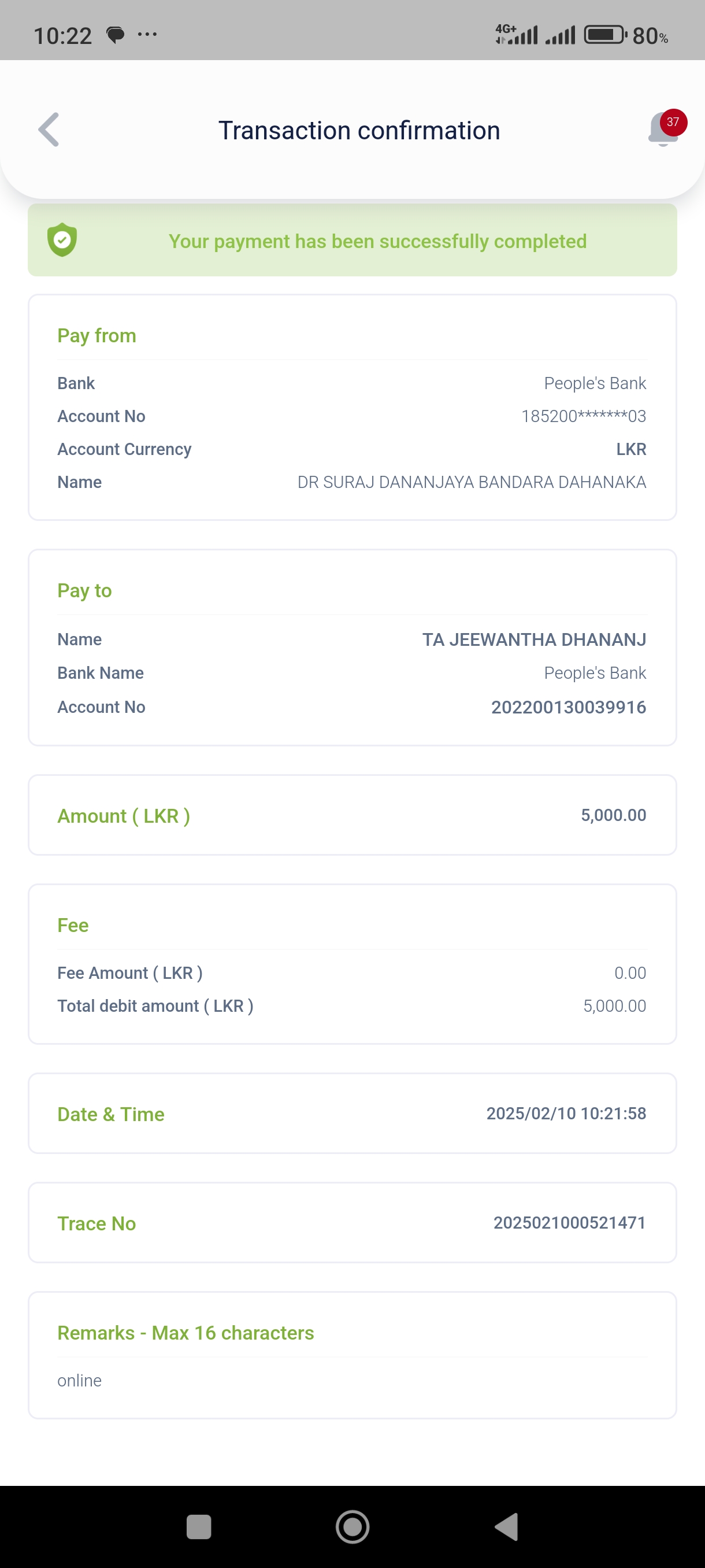Open recent apps from navigation bar
Image resolution: width=705 pixels, height=1568 pixels.
pyautogui.click(x=199, y=1526)
